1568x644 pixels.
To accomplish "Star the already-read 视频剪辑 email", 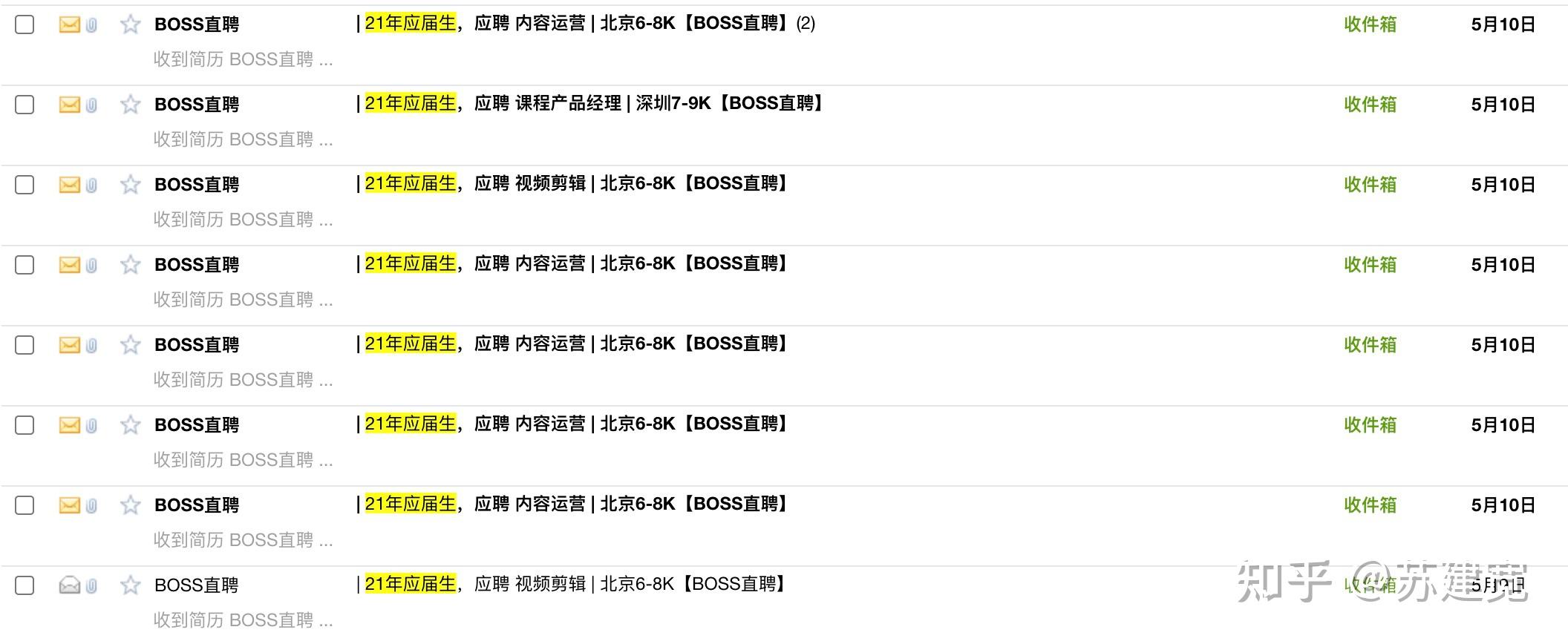I will [131, 585].
